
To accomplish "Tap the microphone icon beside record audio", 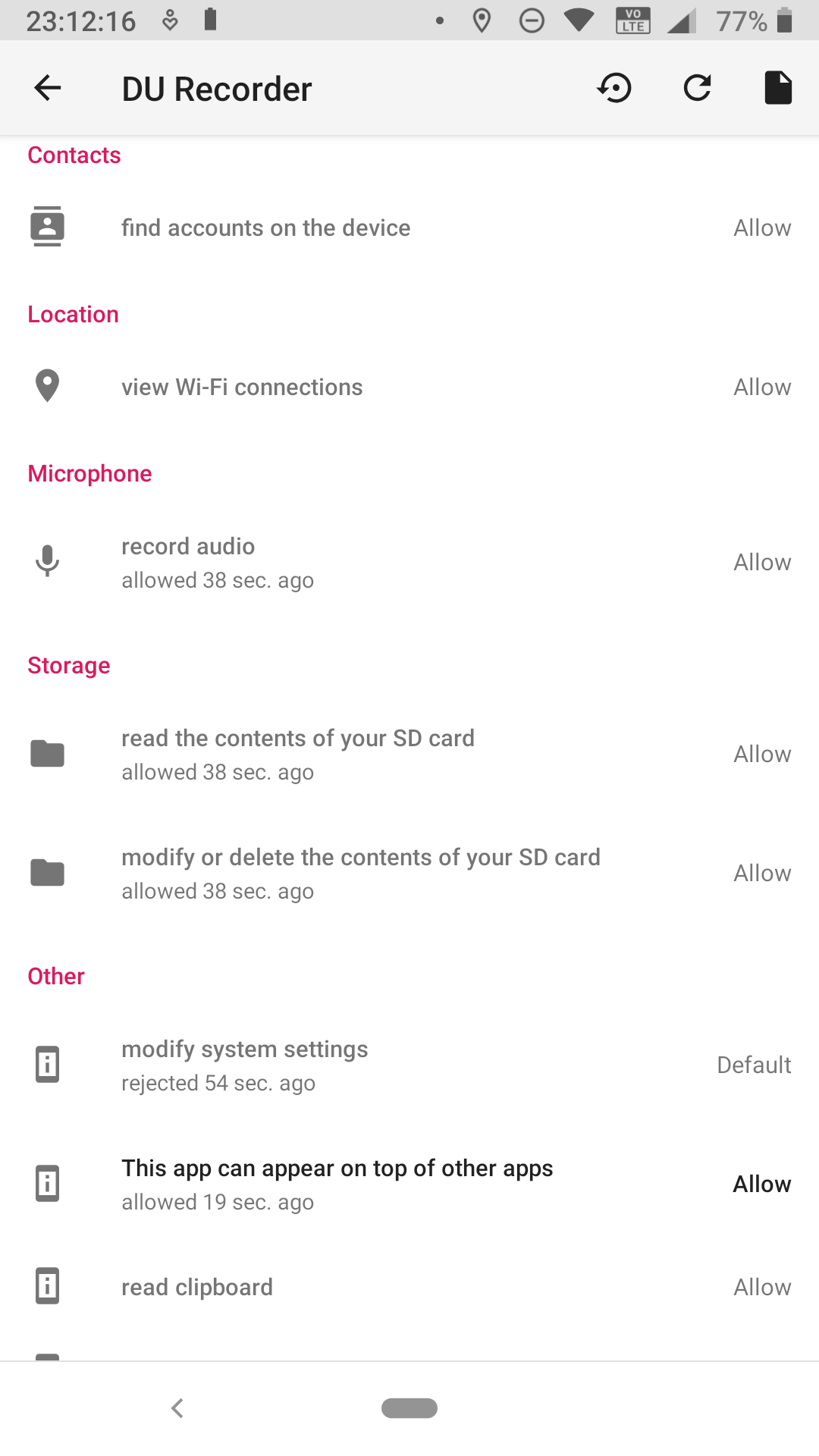I will [x=47, y=561].
